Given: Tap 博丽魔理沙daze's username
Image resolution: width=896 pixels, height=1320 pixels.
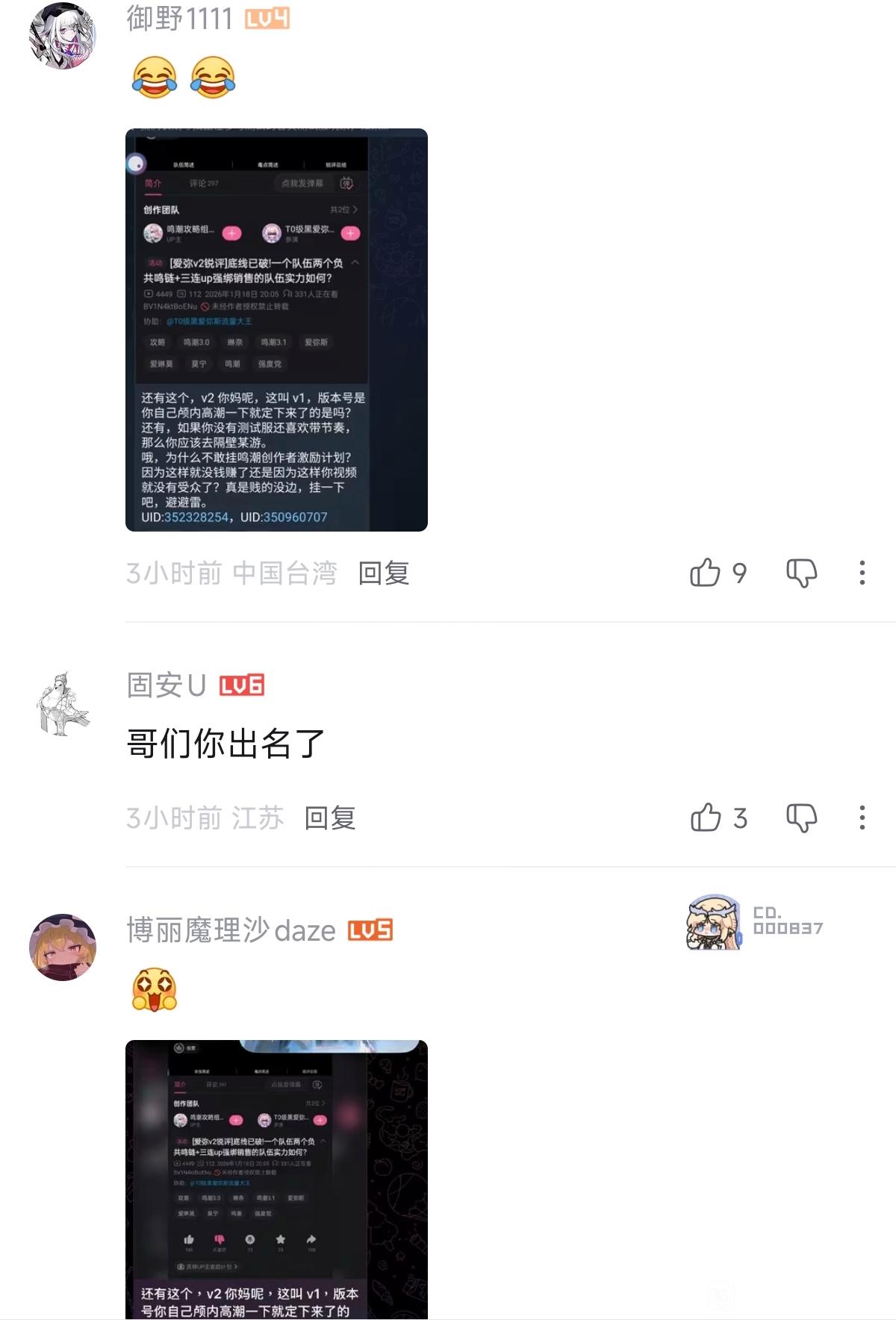Looking at the screenshot, I should click(x=231, y=930).
